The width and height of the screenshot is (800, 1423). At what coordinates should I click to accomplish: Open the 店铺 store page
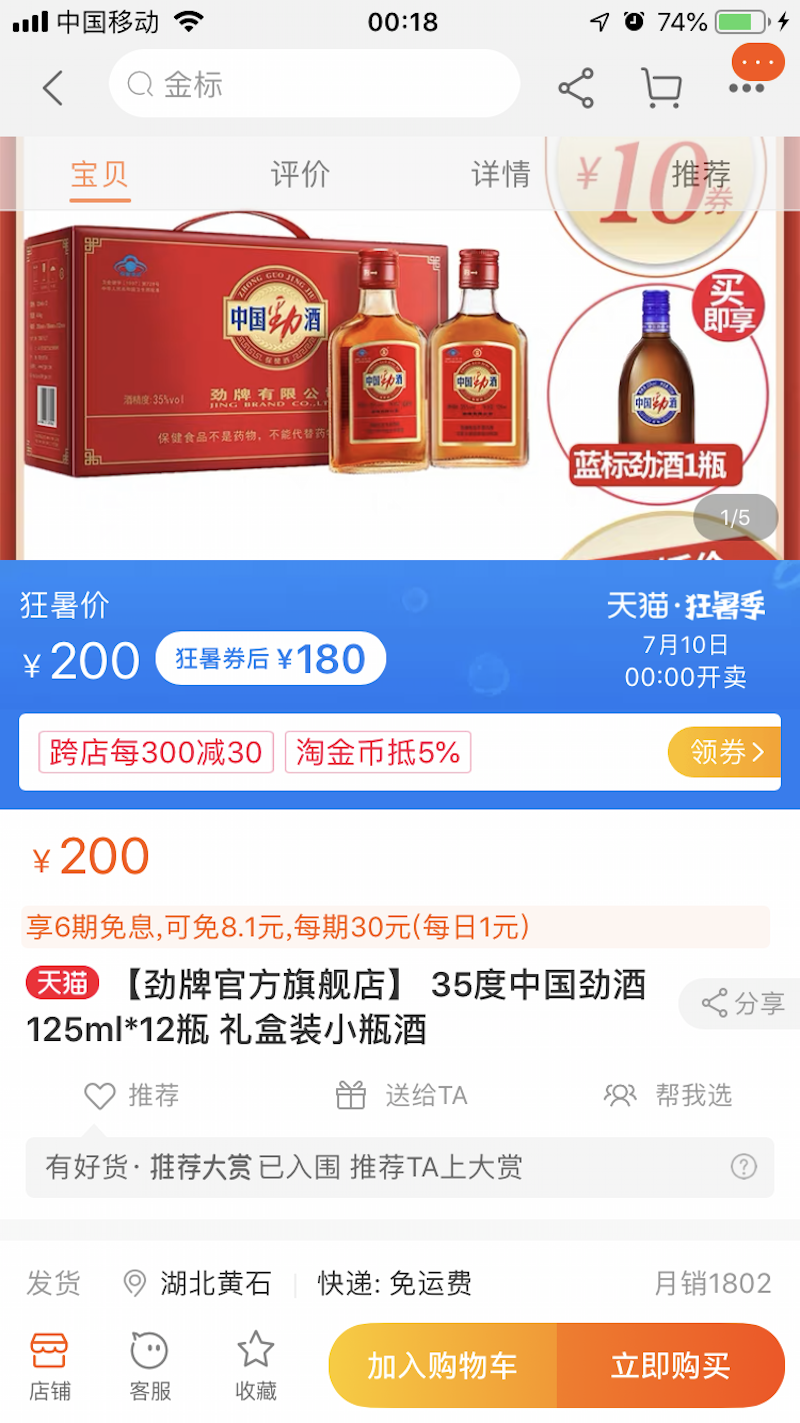click(x=49, y=1365)
